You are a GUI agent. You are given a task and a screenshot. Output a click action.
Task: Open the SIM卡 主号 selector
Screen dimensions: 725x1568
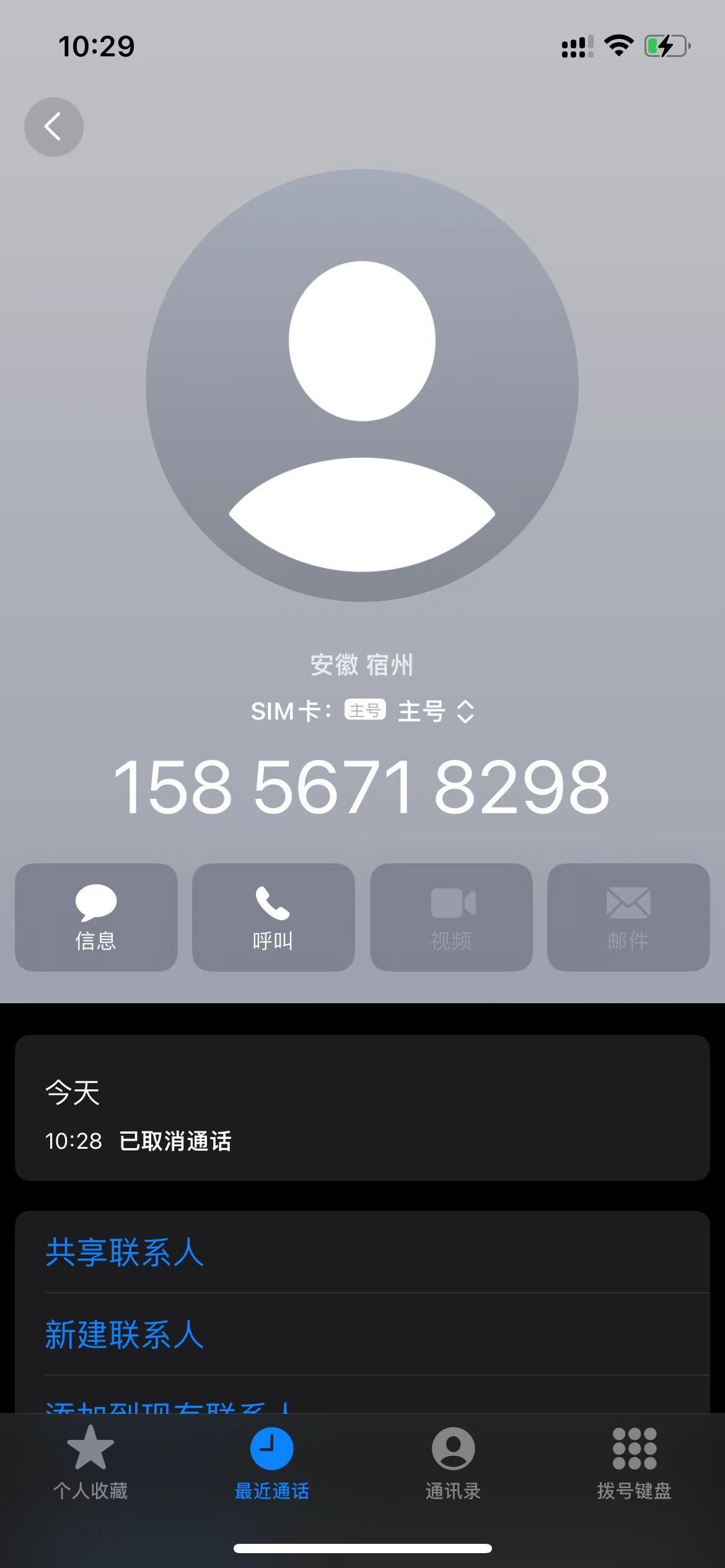tap(362, 711)
